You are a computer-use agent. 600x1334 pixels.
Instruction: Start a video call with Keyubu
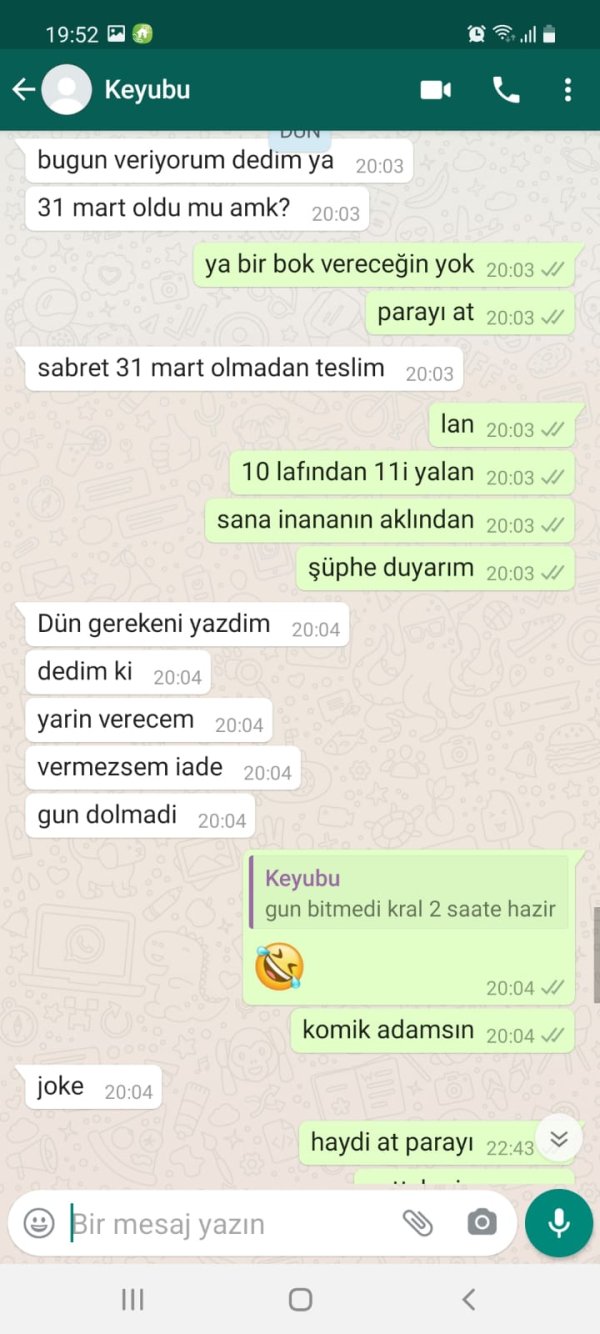(x=435, y=90)
